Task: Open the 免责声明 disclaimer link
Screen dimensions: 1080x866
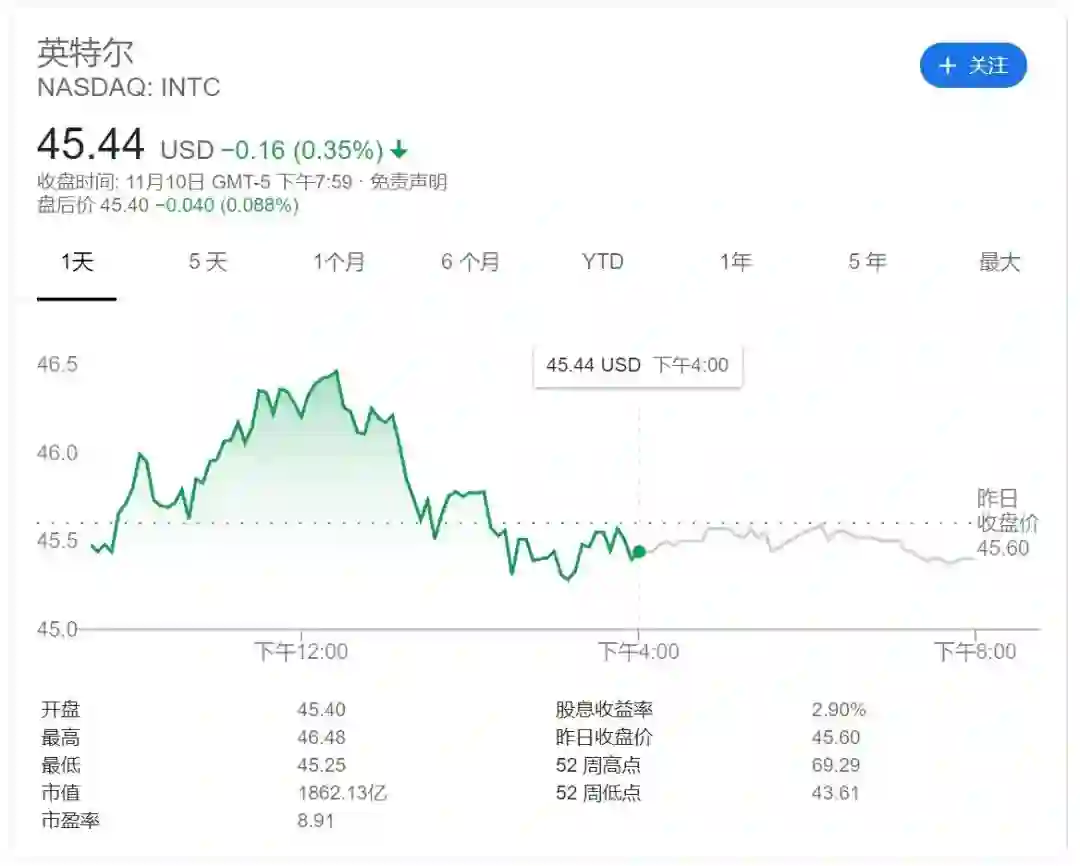Action: 408,182
